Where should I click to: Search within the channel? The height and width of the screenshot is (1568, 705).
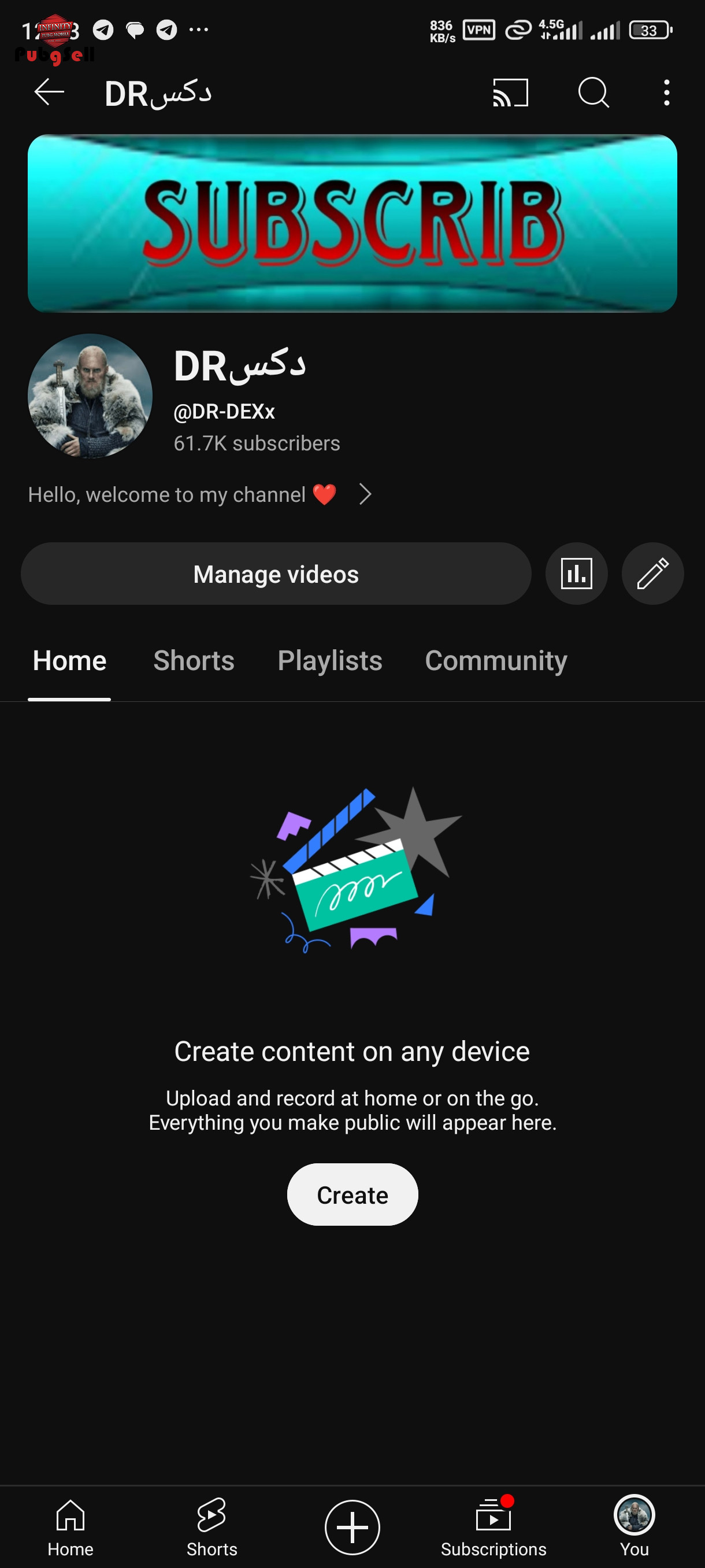coord(593,93)
